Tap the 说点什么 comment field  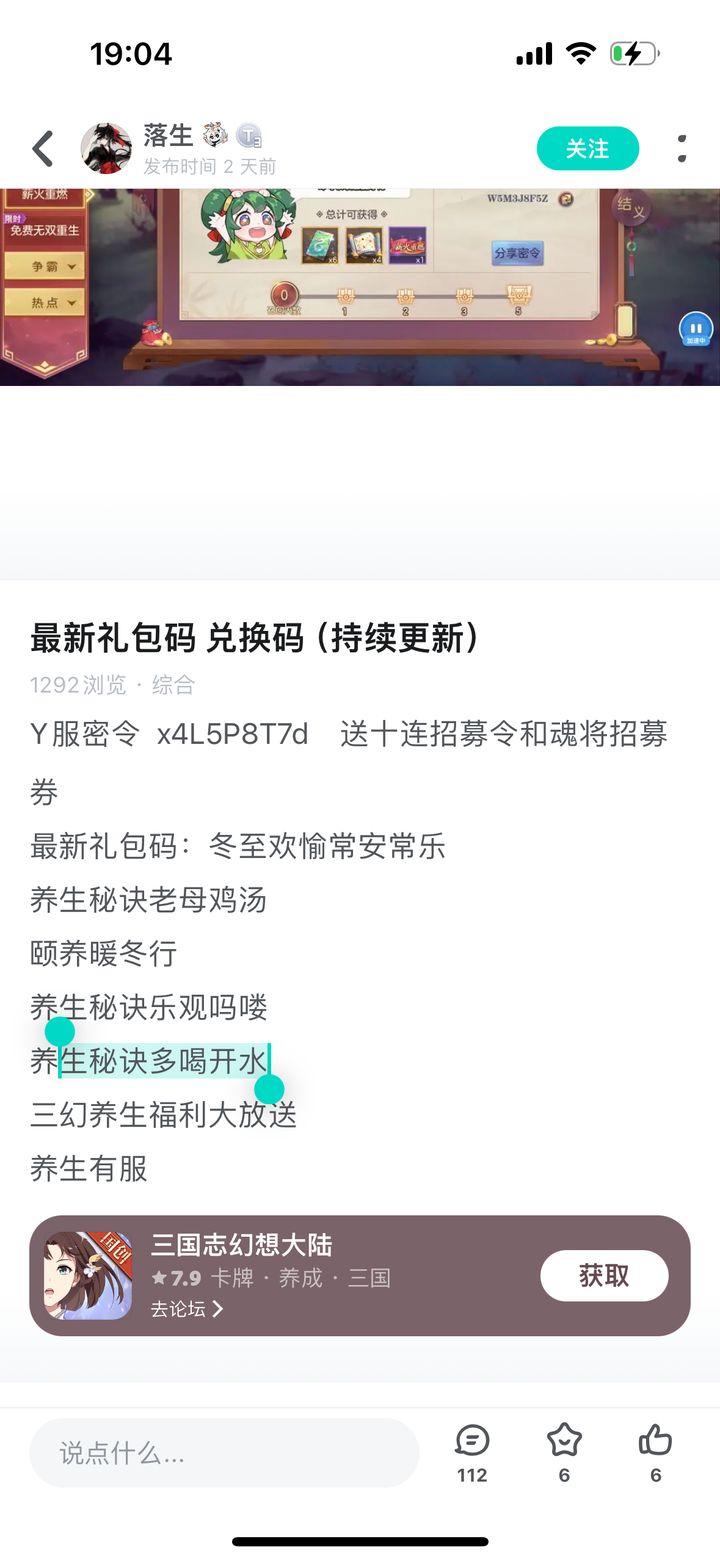tap(224, 1453)
